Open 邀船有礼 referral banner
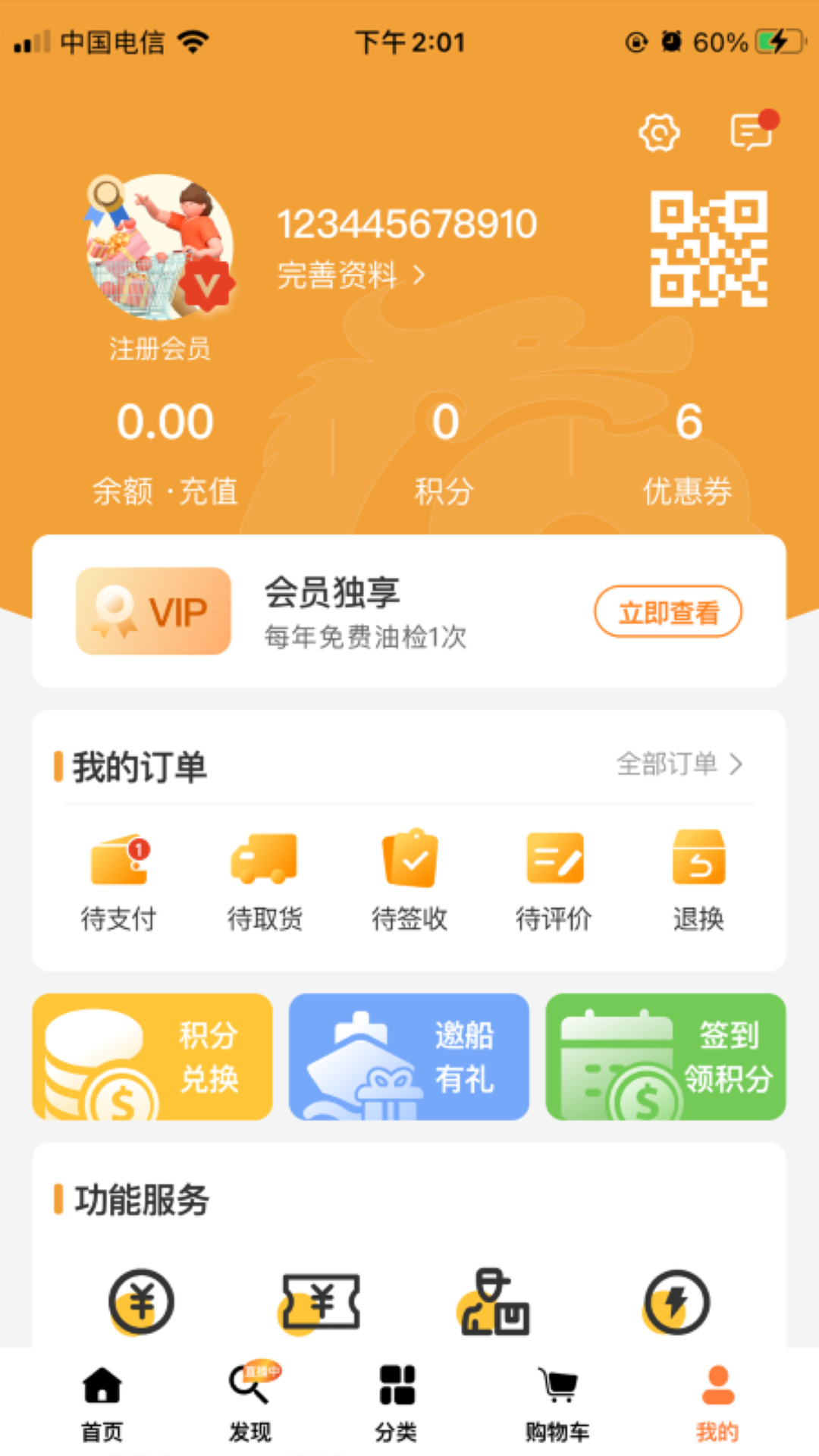 tap(409, 1056)
